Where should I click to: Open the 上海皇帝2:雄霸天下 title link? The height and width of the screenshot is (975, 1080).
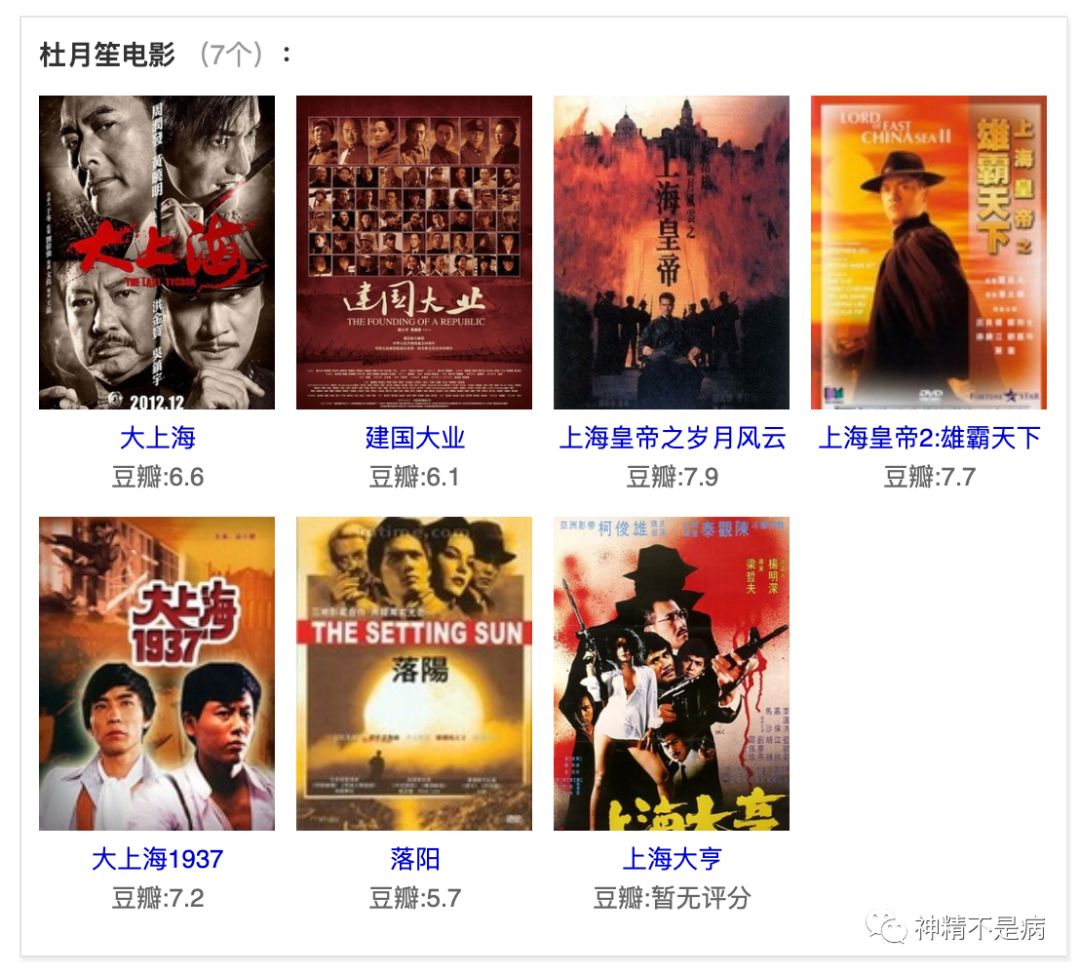click(929, 438)
